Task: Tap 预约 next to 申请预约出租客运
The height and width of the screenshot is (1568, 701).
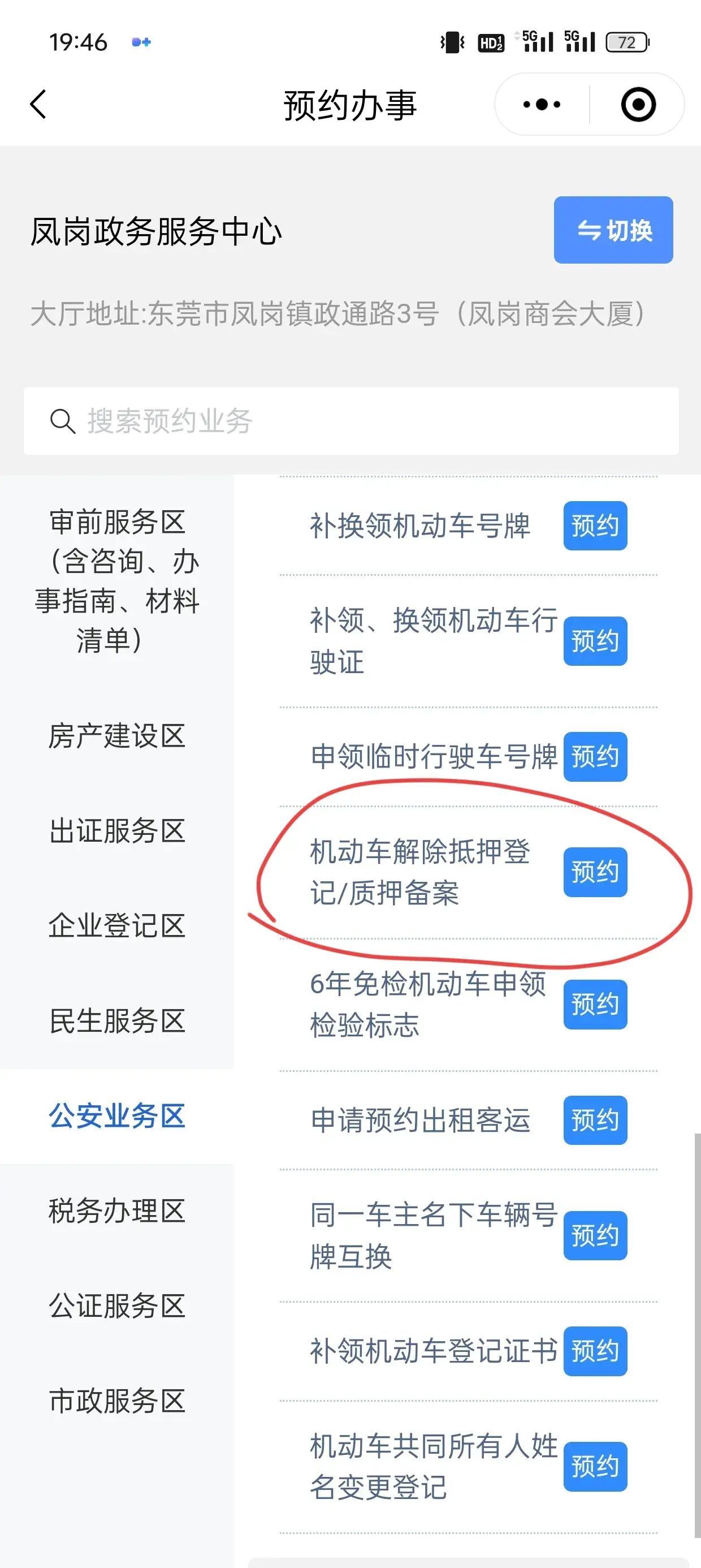Action: coord(595,1120)
